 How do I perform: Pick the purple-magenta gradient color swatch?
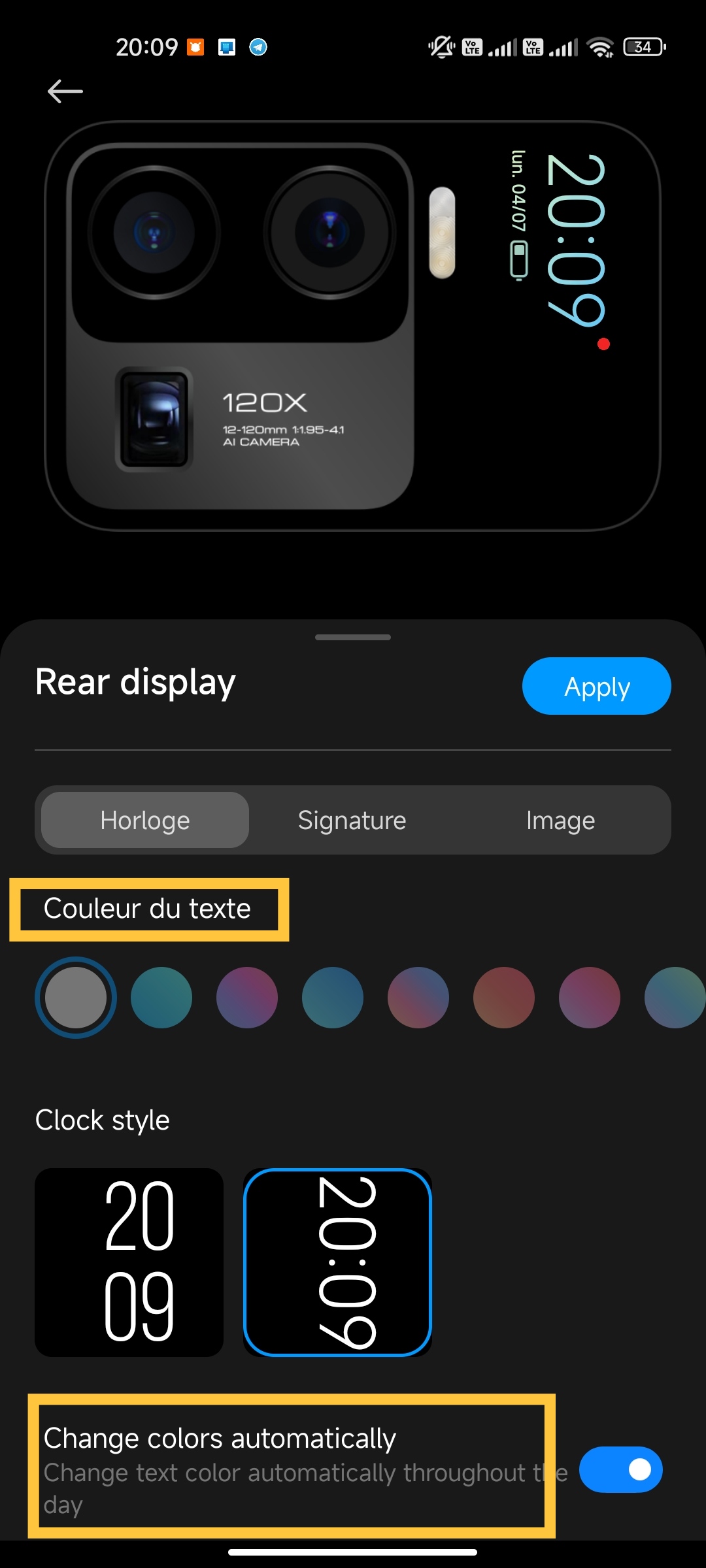tap(247, 998)
